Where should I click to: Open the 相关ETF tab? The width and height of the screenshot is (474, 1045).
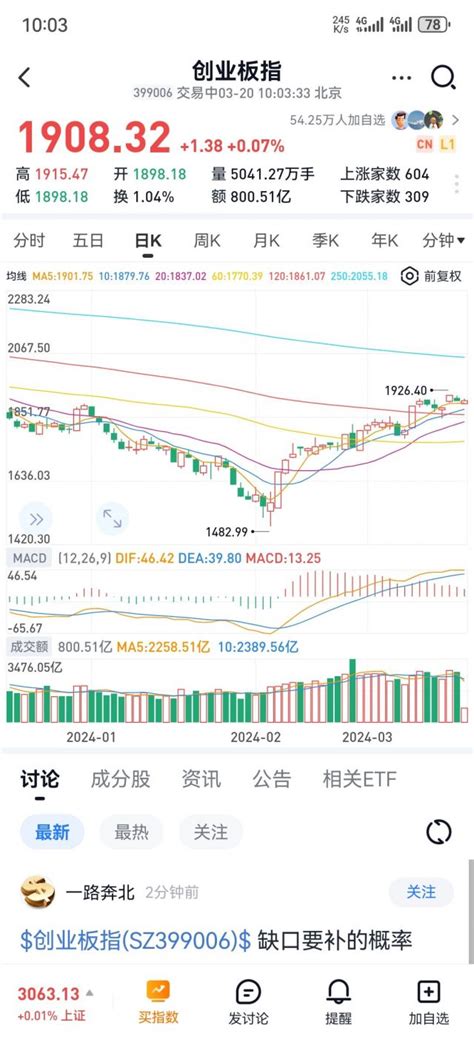(x=359, y=778)
